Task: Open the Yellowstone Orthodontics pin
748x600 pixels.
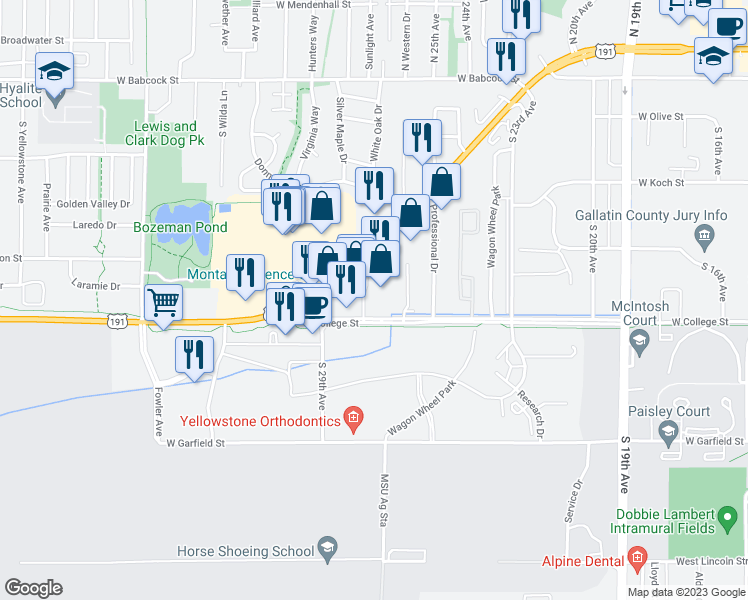Action: click(353, 420)
